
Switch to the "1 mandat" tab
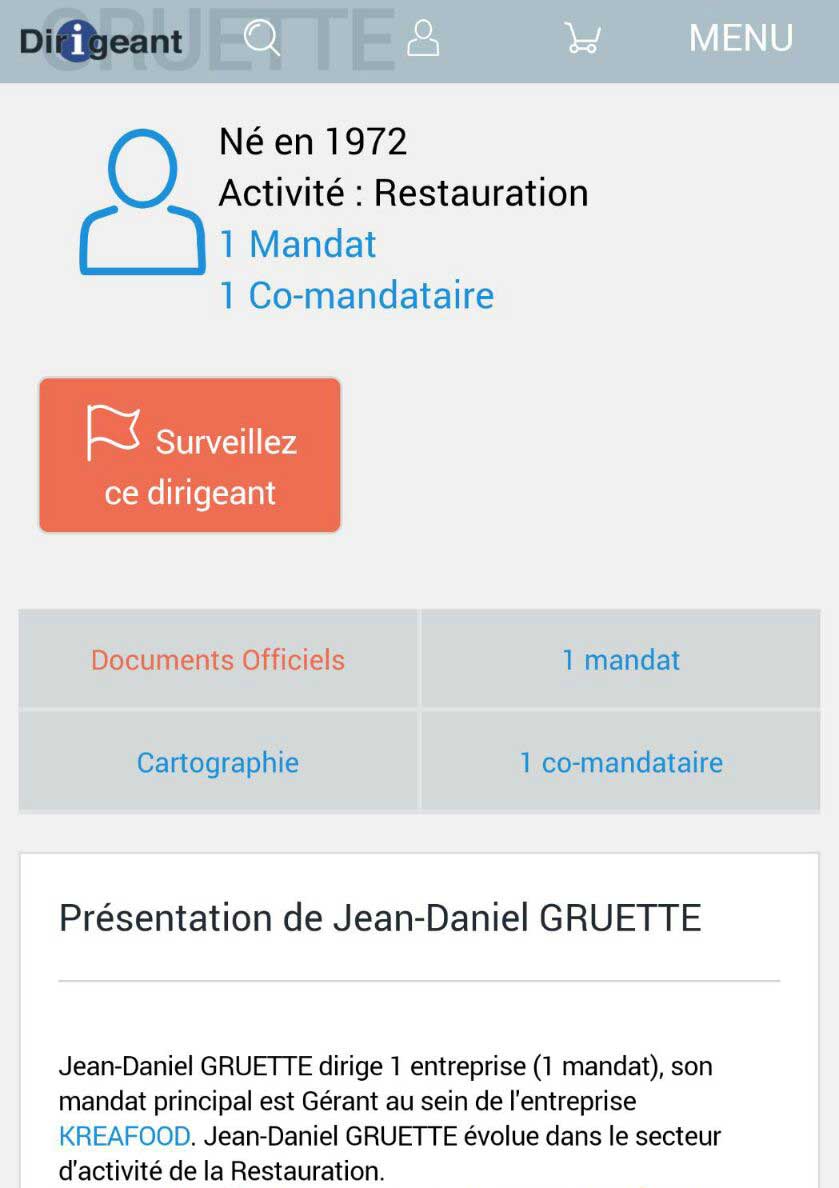621,660
